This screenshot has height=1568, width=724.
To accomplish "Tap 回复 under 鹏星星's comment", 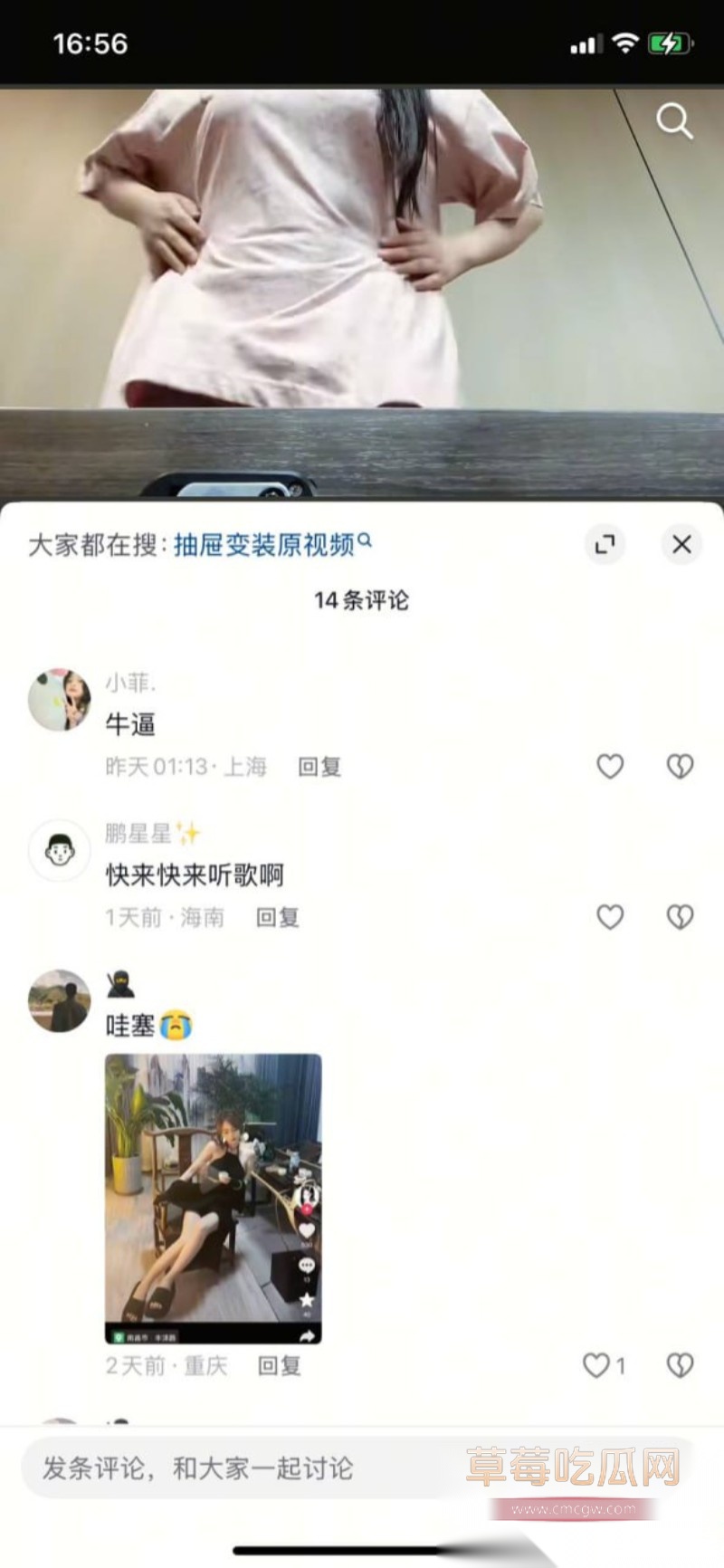I will coord(276,917).
